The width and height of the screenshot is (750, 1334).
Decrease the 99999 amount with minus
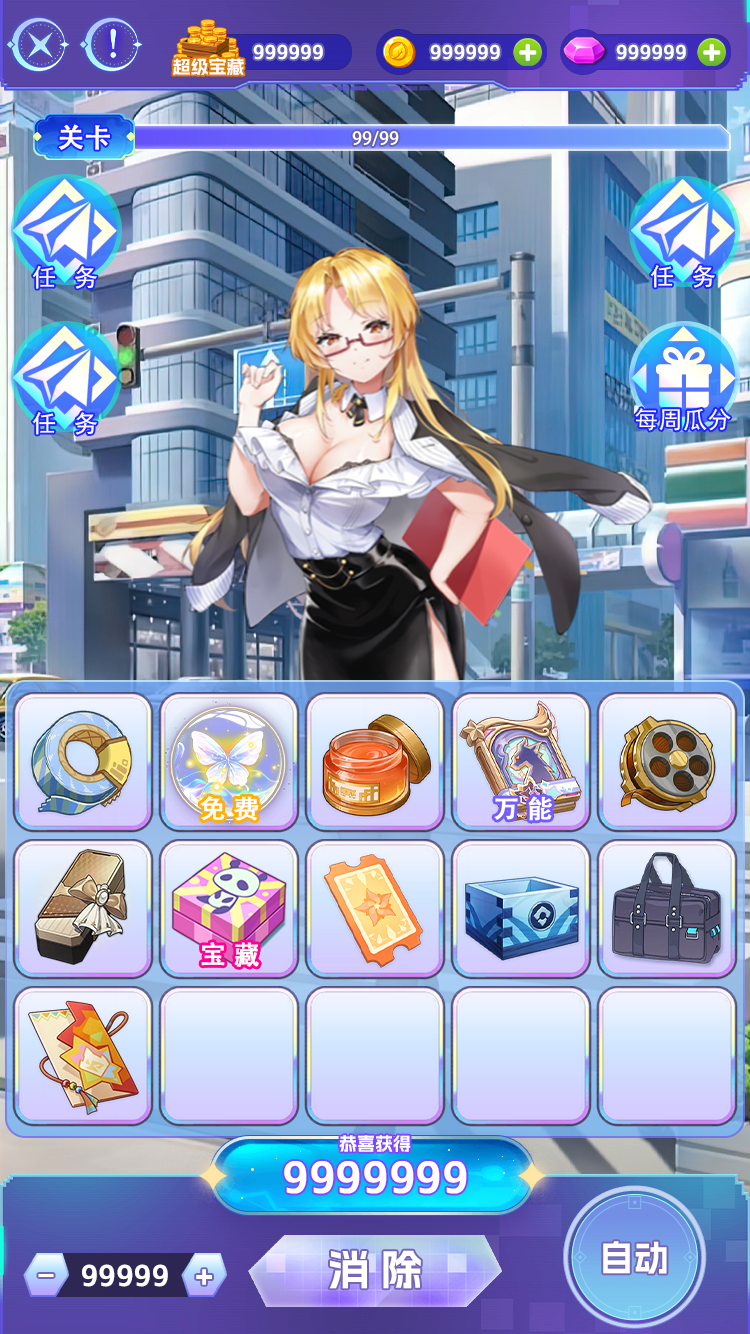(46, 1276)
